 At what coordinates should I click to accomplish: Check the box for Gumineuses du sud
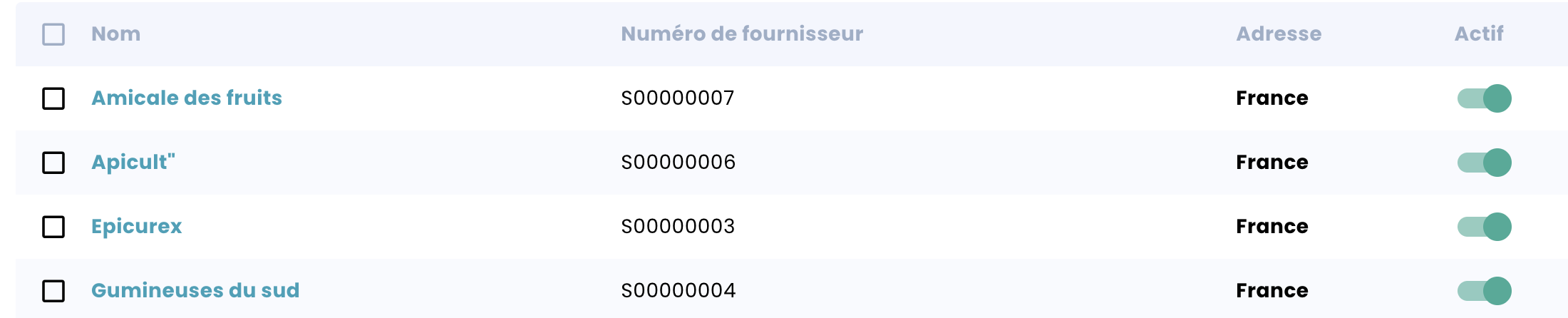pyautogui.click(x=53, y=291)
